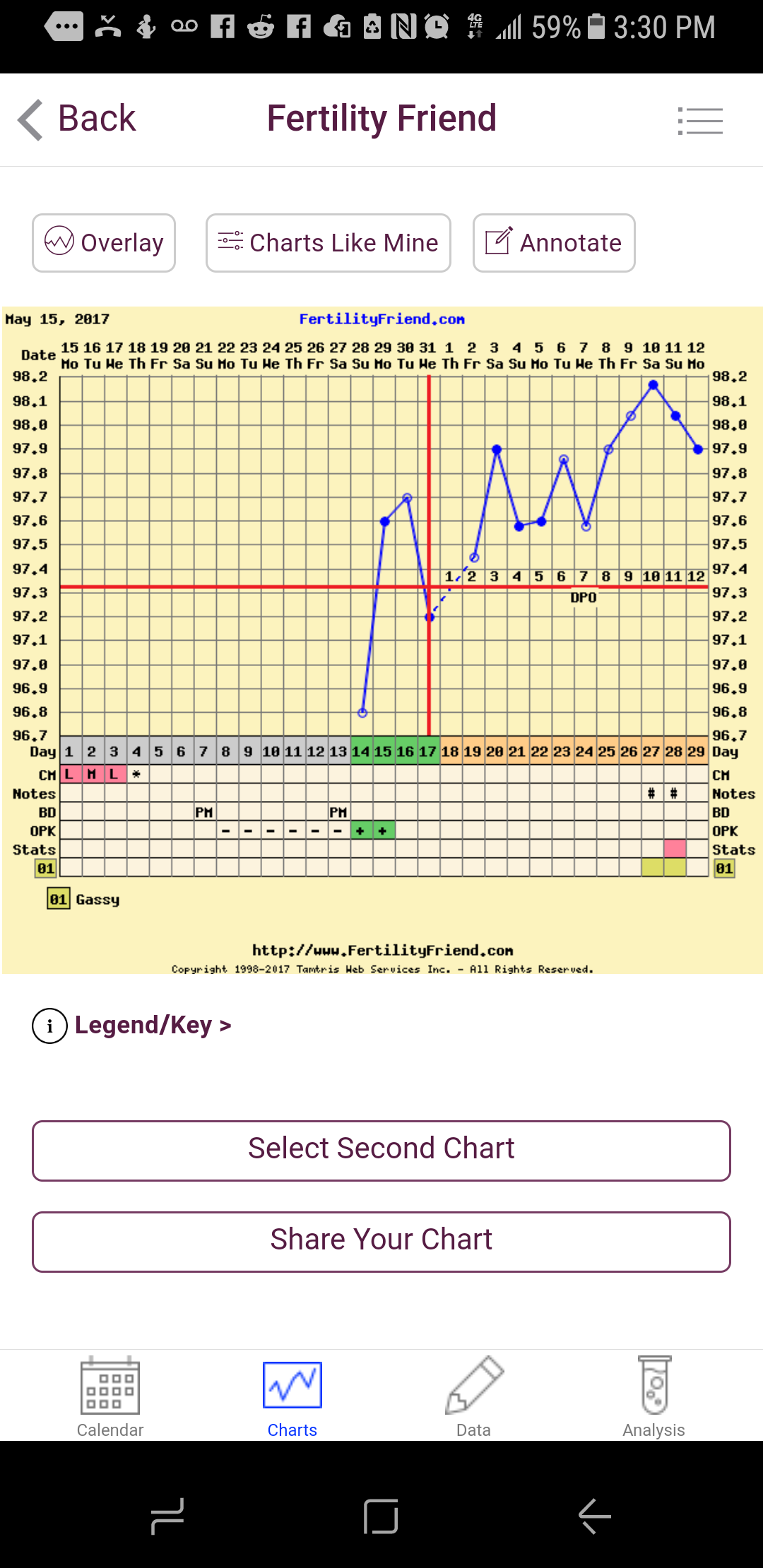The height and width of the screenshot is (1568, 763).
Task: Open the fertility chart image
Action: 381,639
